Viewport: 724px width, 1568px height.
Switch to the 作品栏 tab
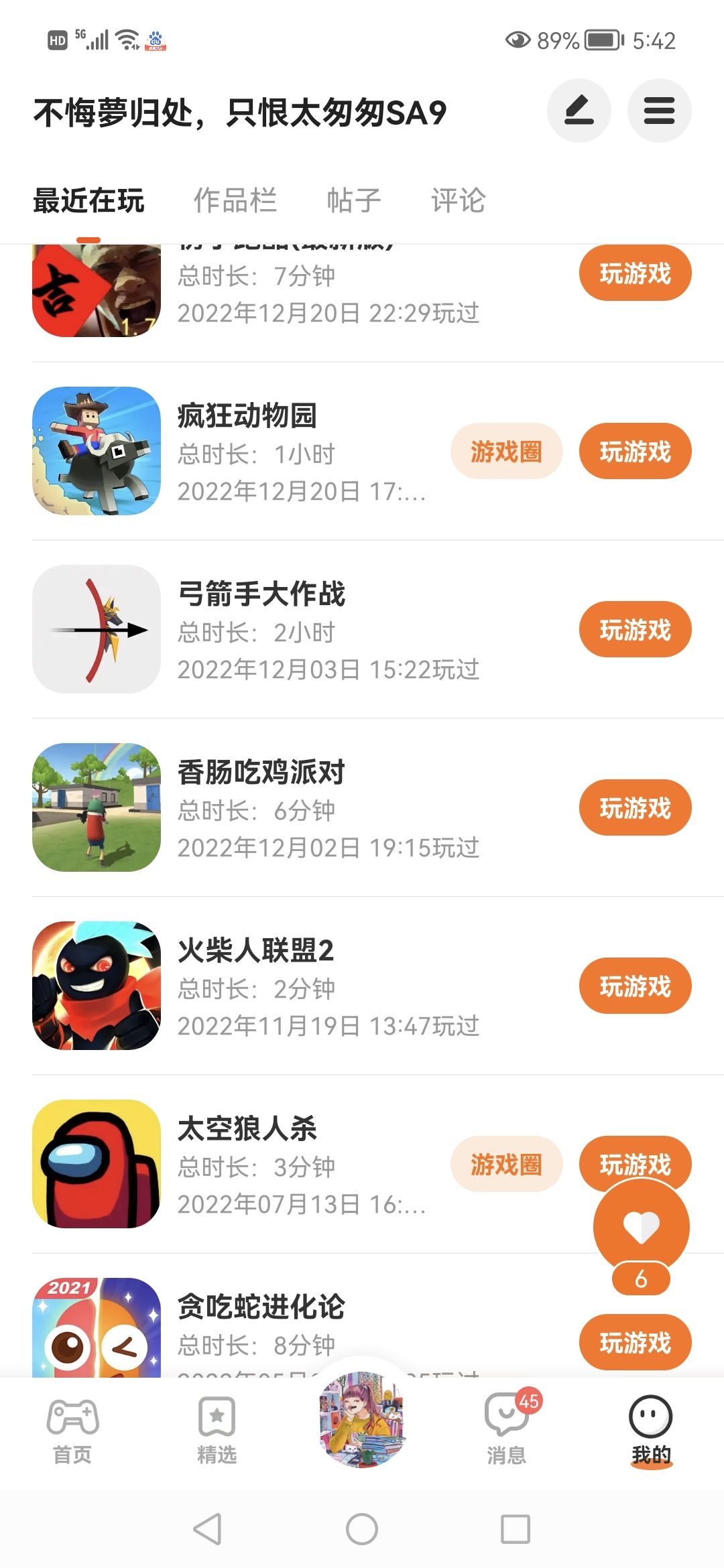click(235, 200)
